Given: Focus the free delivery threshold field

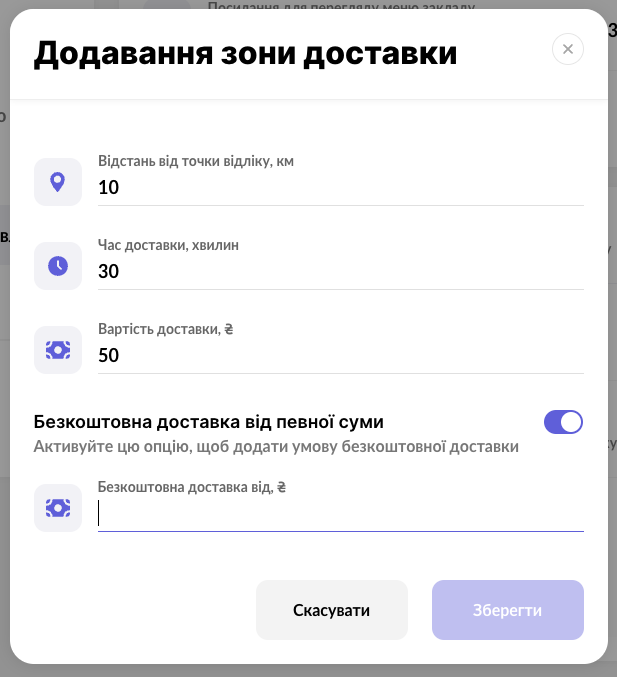Looking at the screenshot, I should click(x=340, y=513).
